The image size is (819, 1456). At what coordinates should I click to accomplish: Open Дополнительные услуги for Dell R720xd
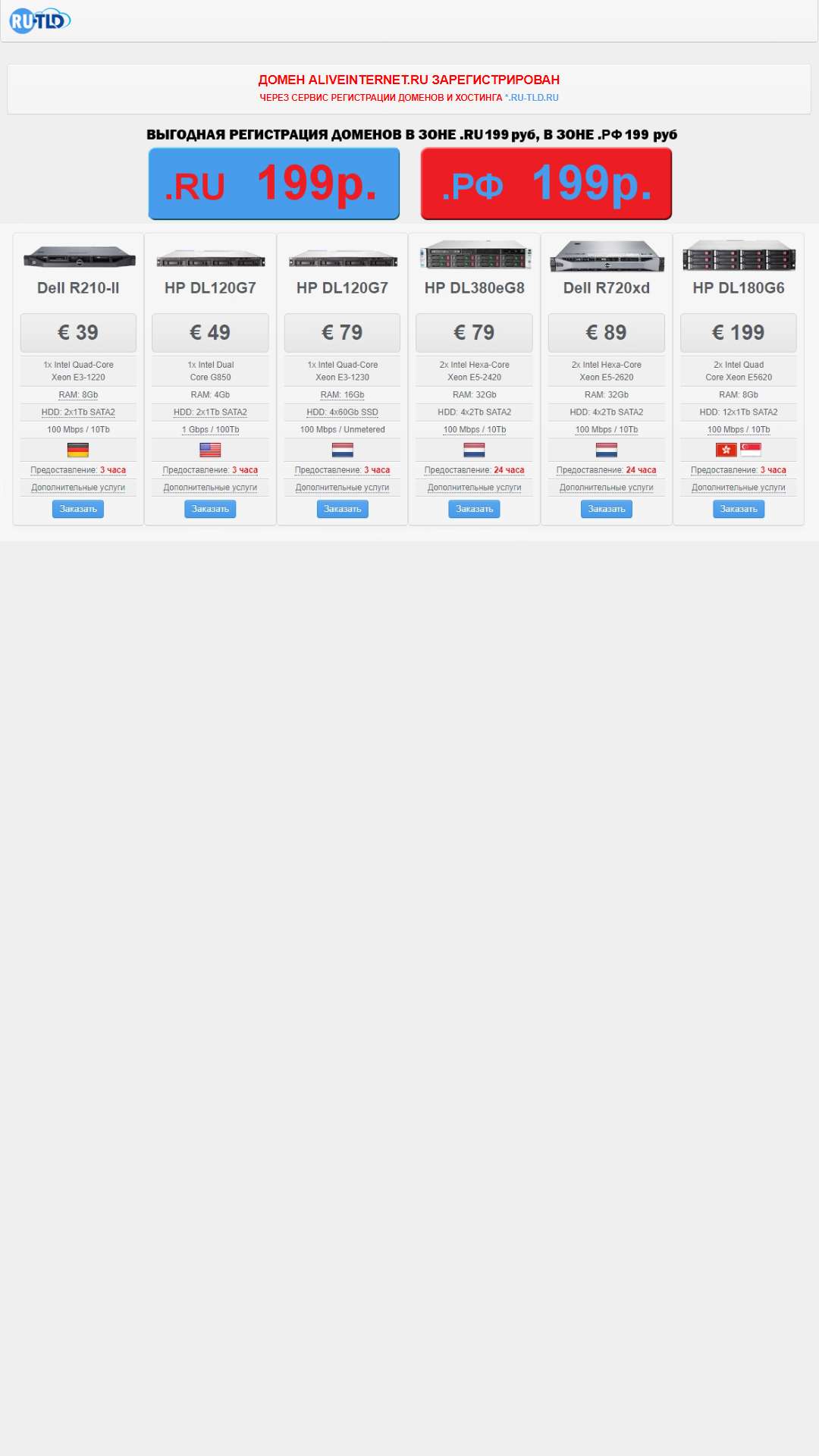click(x=607, y=488)
